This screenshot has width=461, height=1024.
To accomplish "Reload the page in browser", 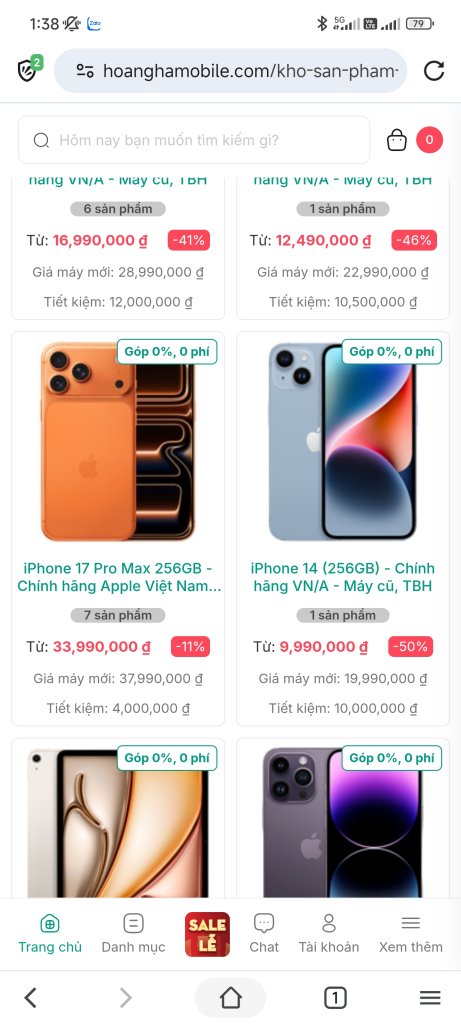I will pos(434,71).
